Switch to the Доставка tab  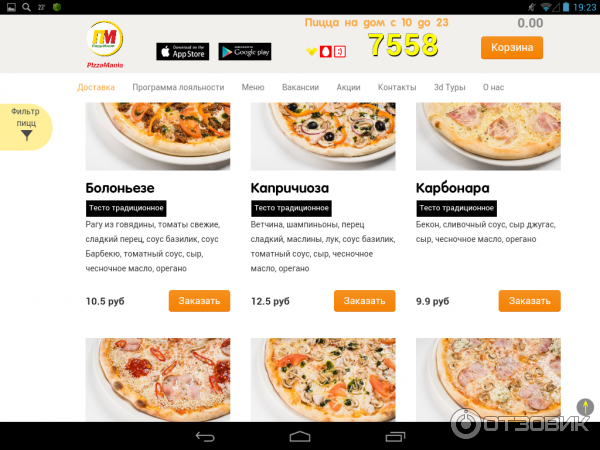tap(96, 87)
